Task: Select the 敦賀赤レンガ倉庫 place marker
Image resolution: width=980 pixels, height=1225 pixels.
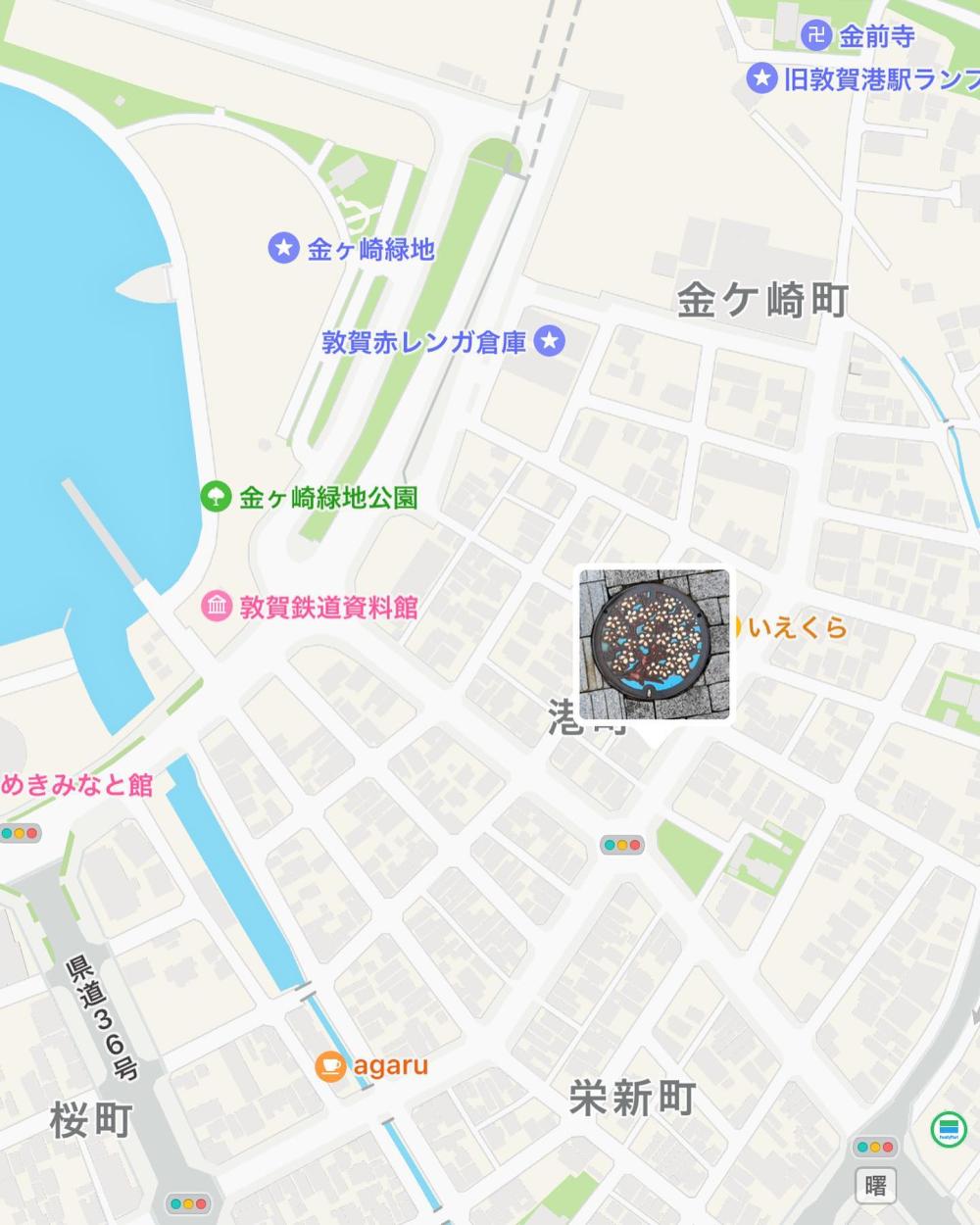Action: point(551,342)
